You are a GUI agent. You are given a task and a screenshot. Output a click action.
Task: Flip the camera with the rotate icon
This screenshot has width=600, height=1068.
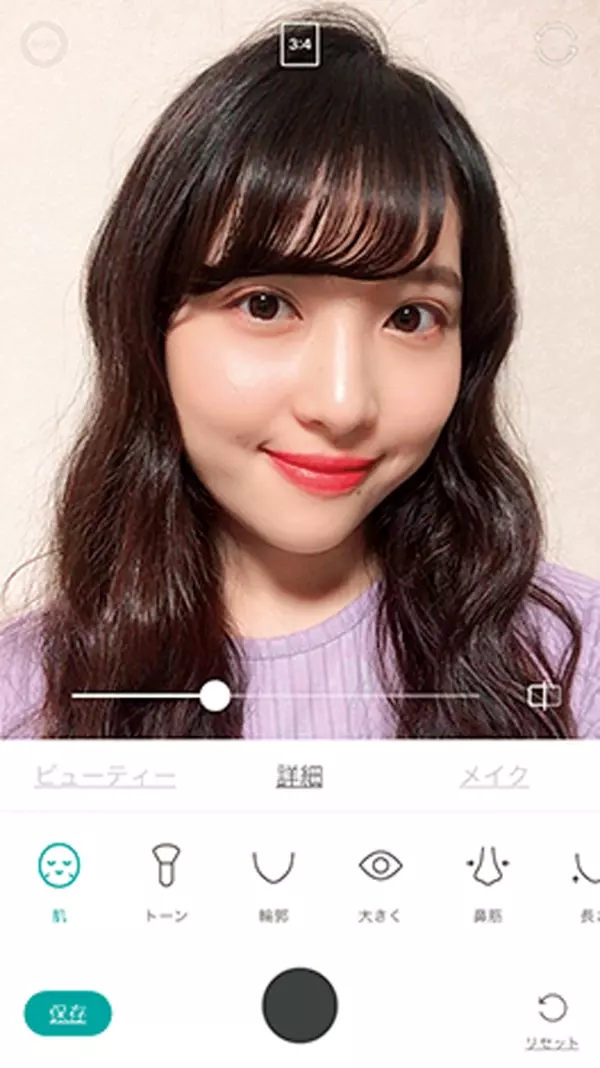click(554, 44)
